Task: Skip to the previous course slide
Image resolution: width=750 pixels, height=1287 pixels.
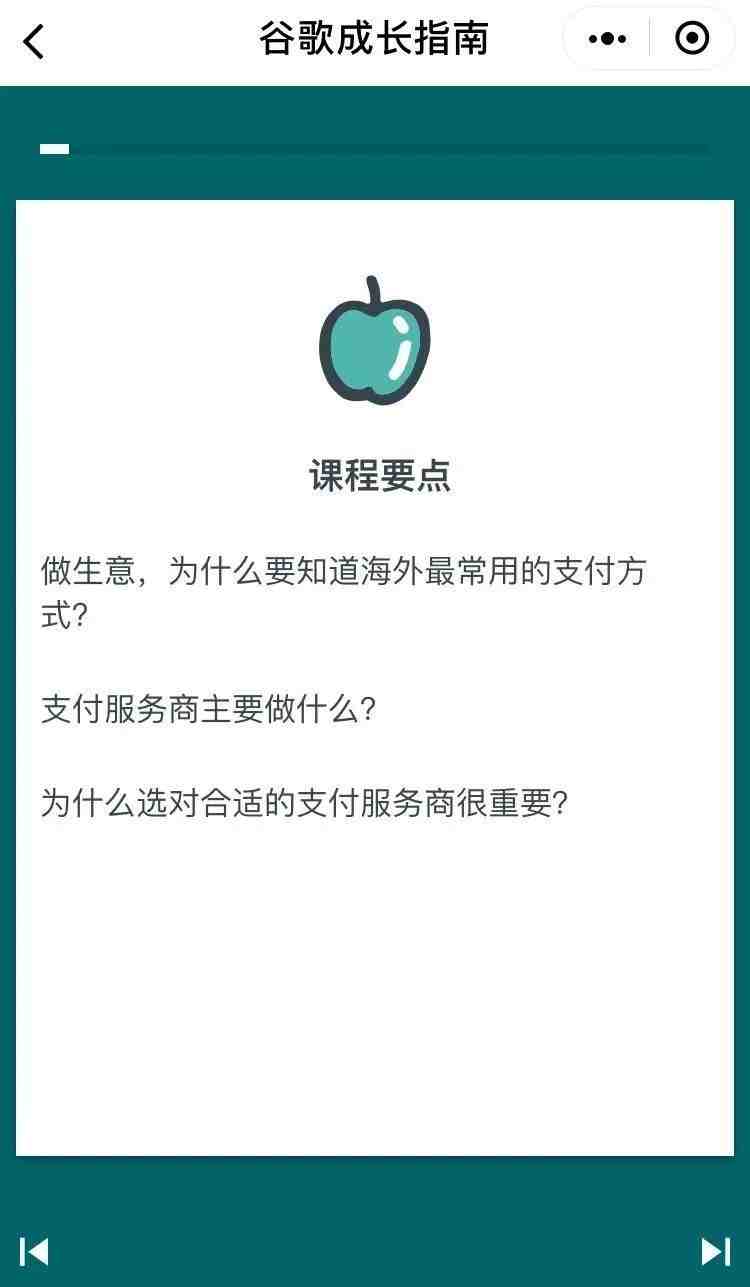Action: (34, 1251)
